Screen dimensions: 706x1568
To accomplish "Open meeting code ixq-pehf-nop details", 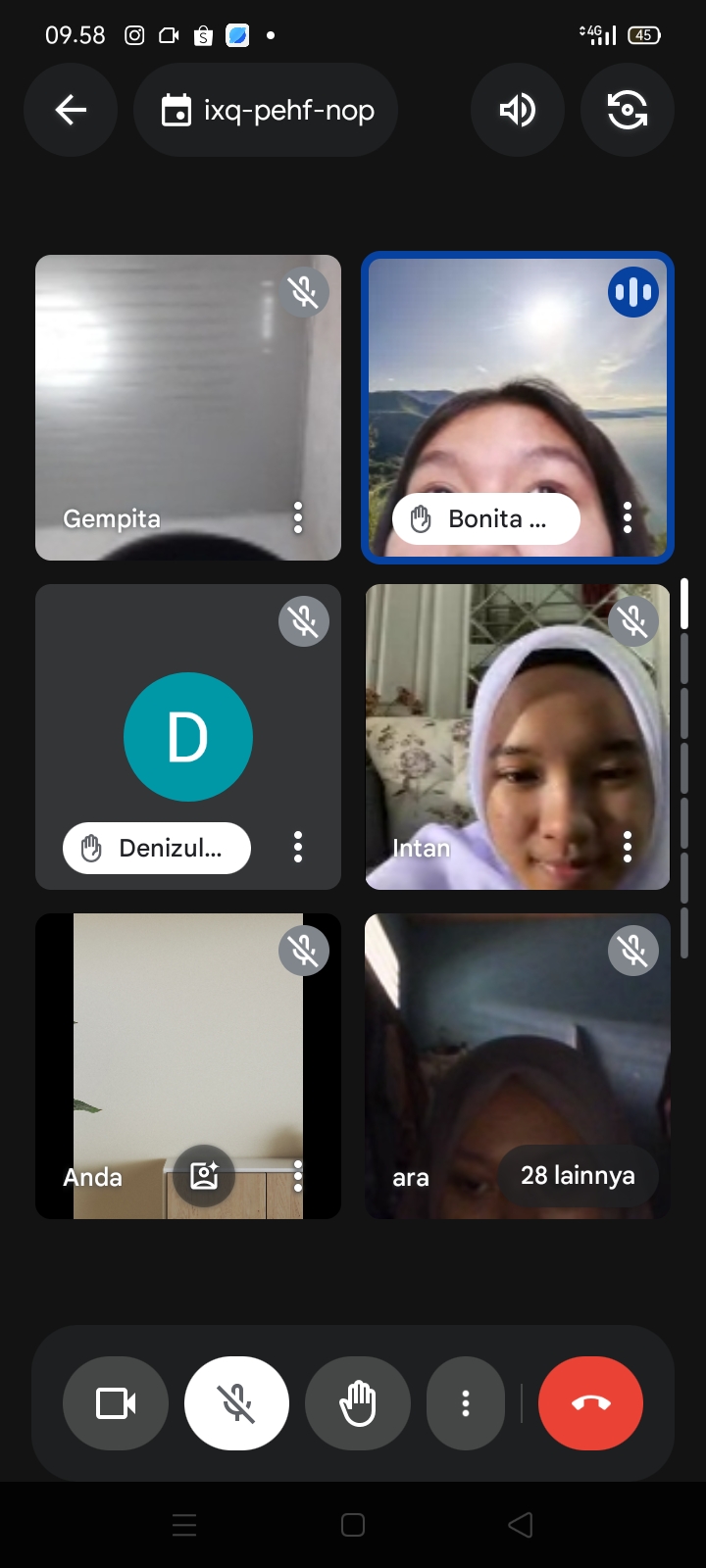I will [267, 110].
